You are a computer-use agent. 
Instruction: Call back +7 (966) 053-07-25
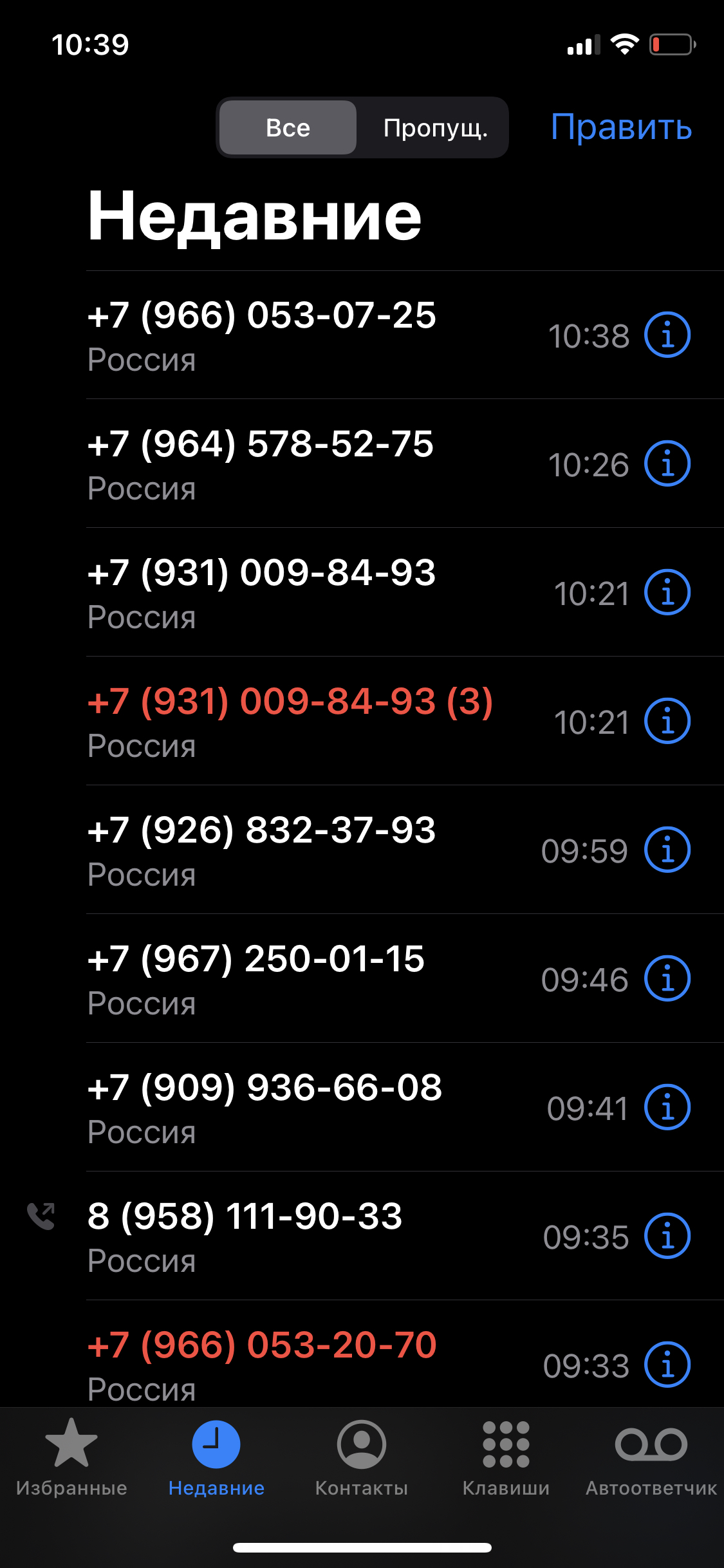click(262, 335)
